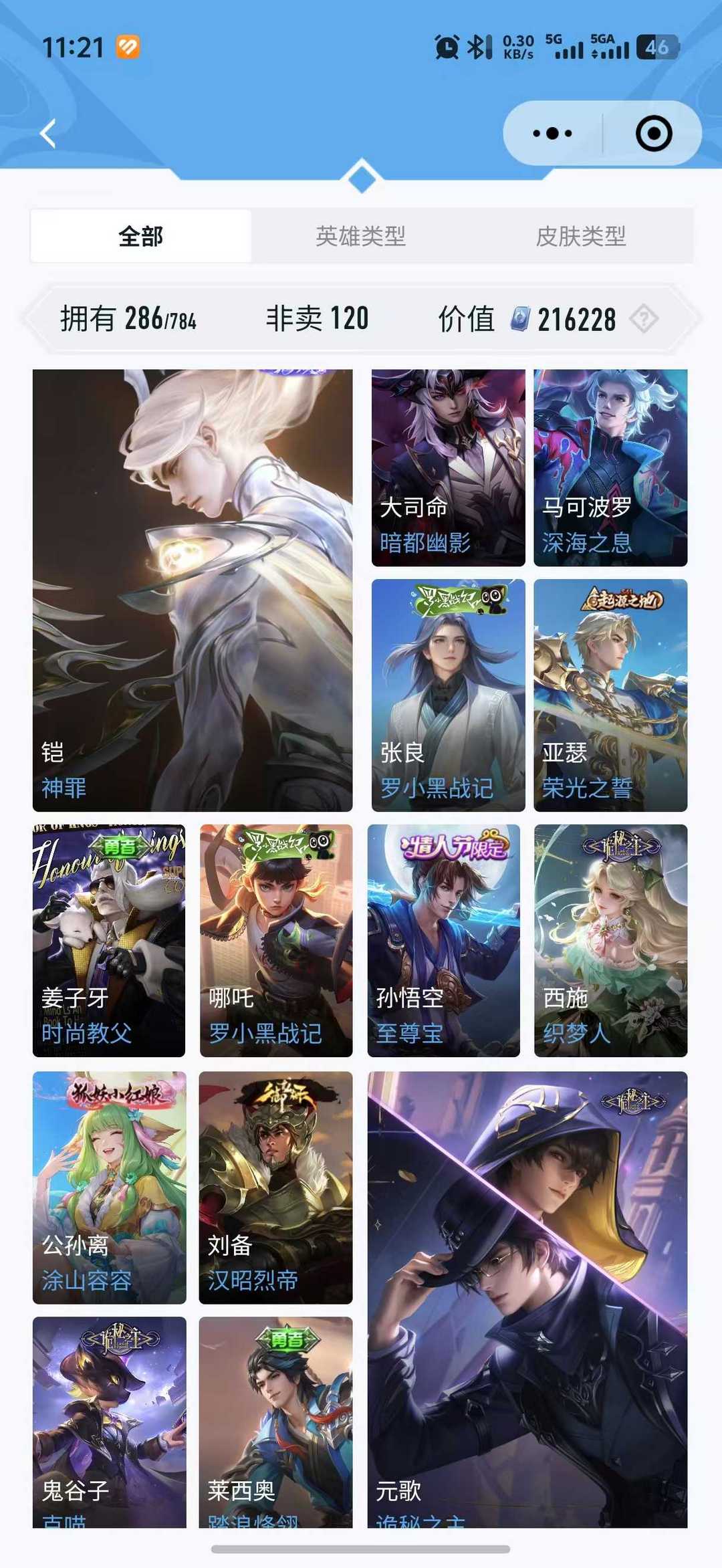Switch to the 皮肤类型 tab
This screenshot has height=1568, width=722.
point(580,236)
